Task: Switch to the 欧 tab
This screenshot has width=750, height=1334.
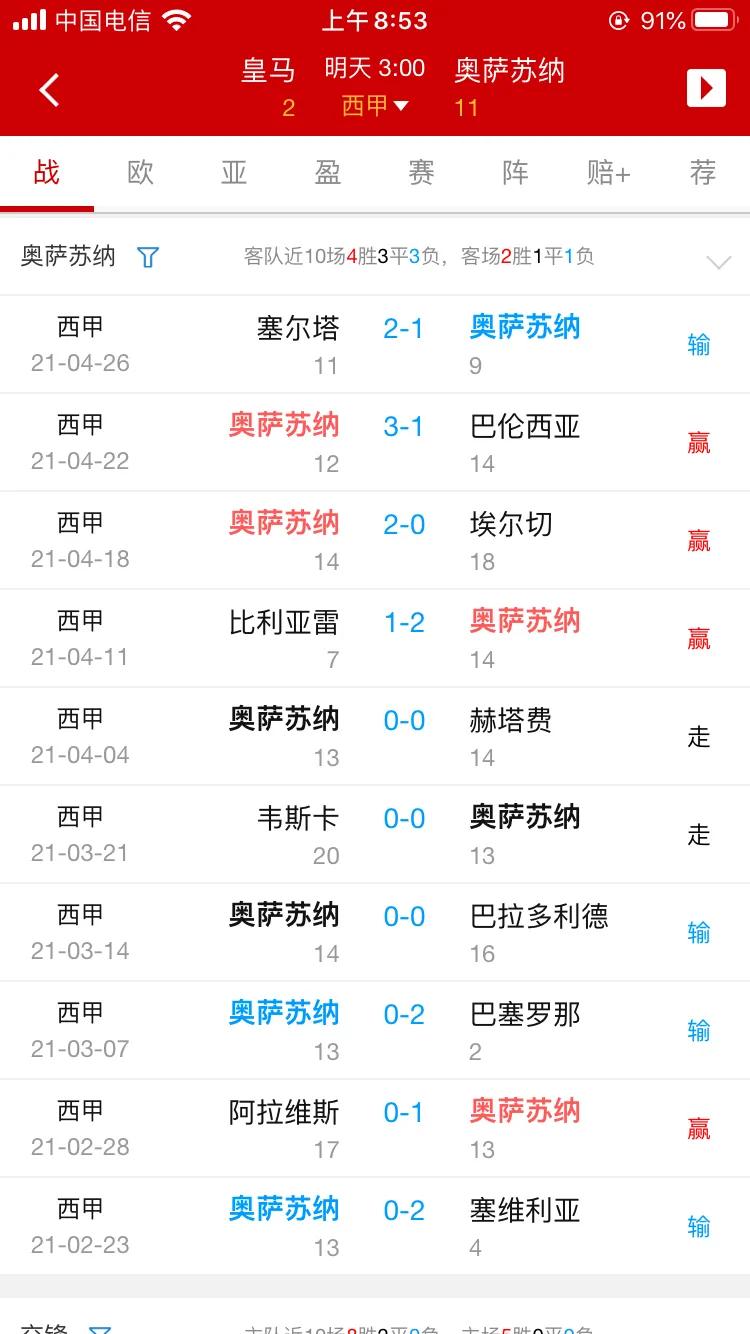Action: coord(140,172)
